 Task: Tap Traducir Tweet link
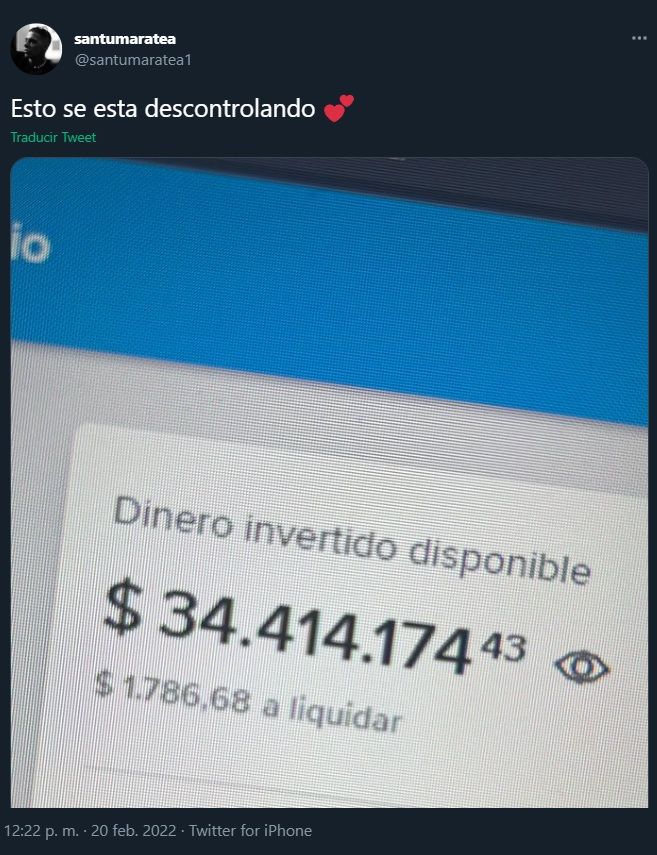point(53,138)
